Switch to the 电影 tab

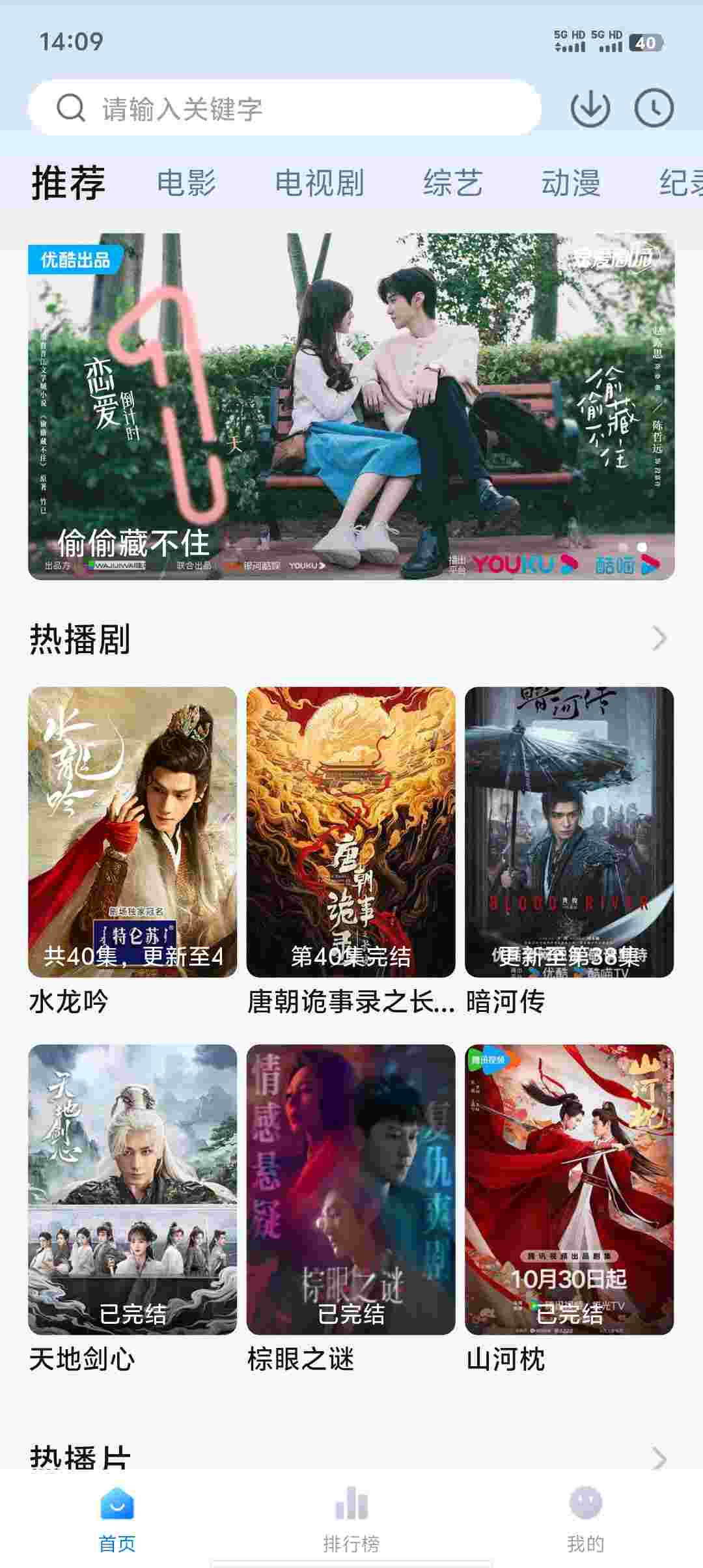(x=187, y=183)
